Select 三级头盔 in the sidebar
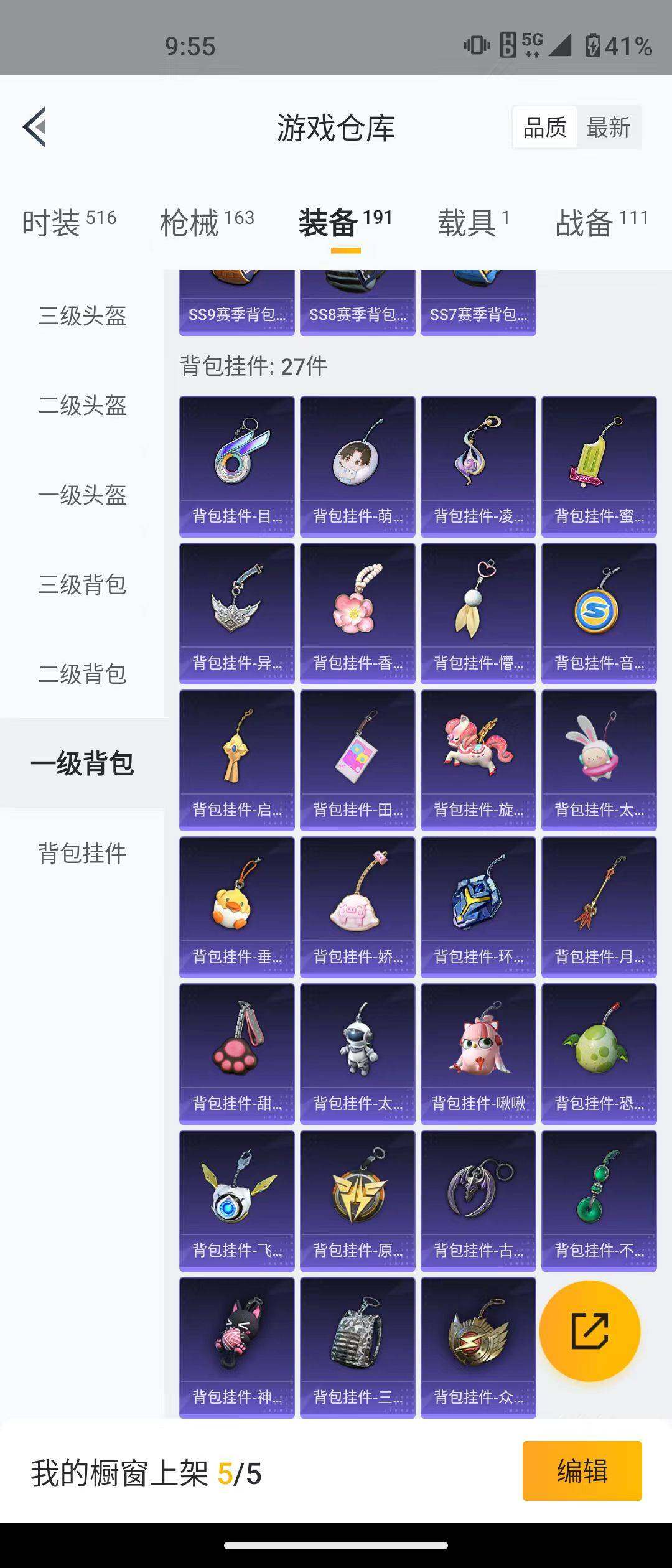 (82, 316)
